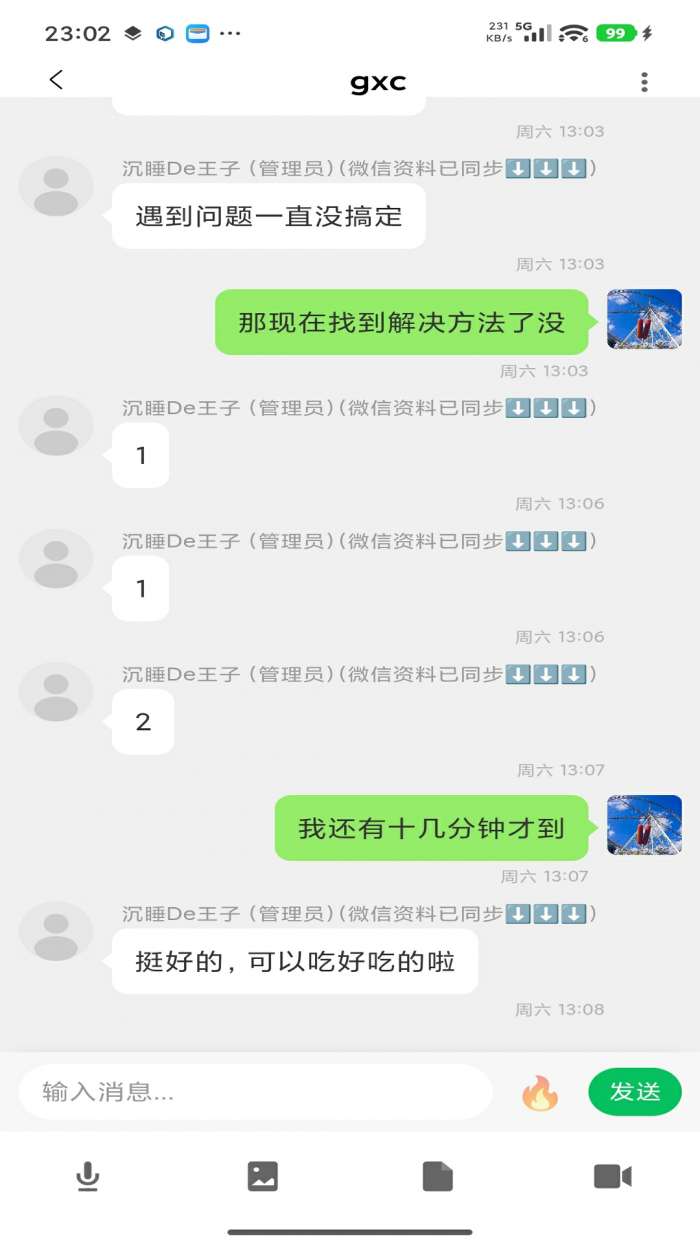Go back from the gxc chat
Viewport: 700px width, 1244px height.
56,81
